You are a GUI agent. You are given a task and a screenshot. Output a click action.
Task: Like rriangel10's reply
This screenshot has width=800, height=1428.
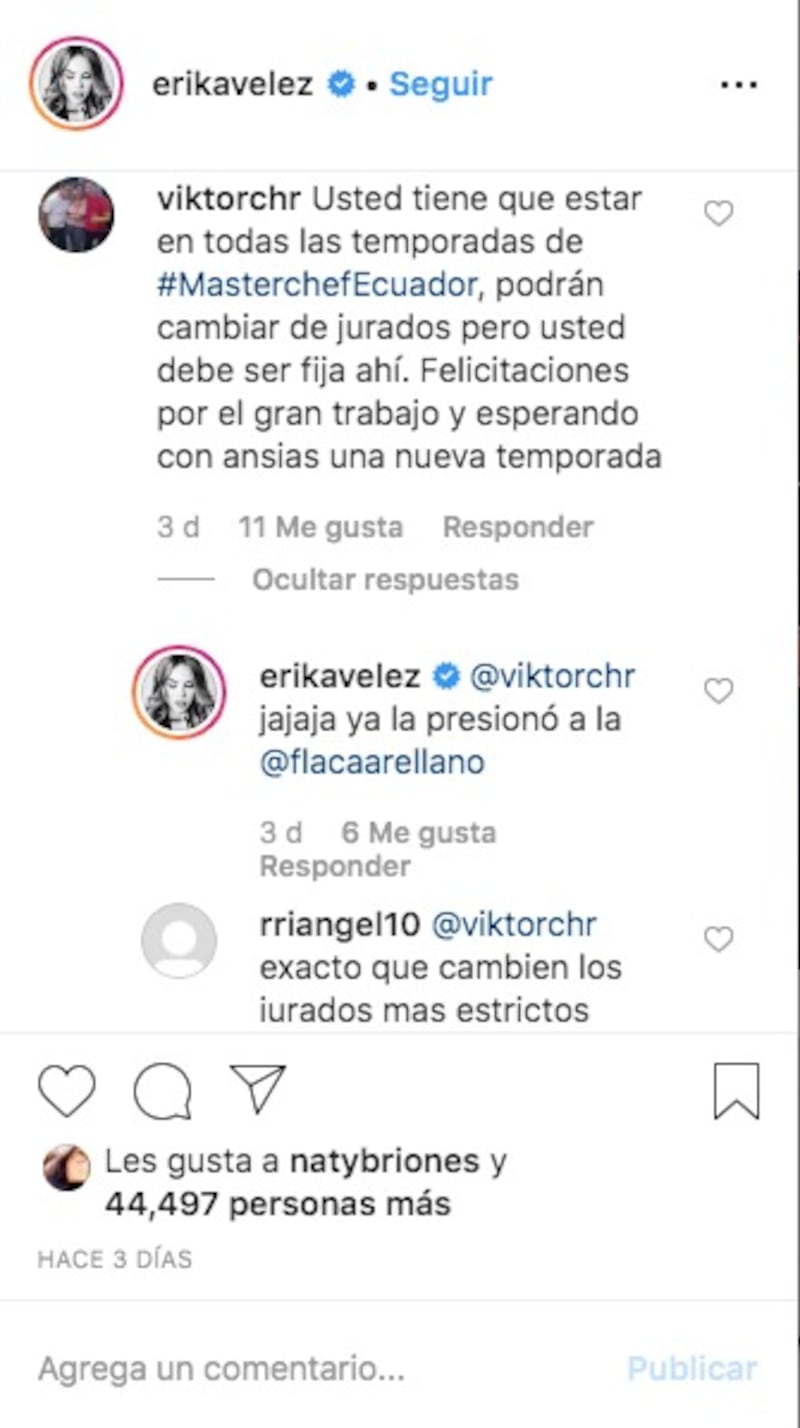click(718, 939)
